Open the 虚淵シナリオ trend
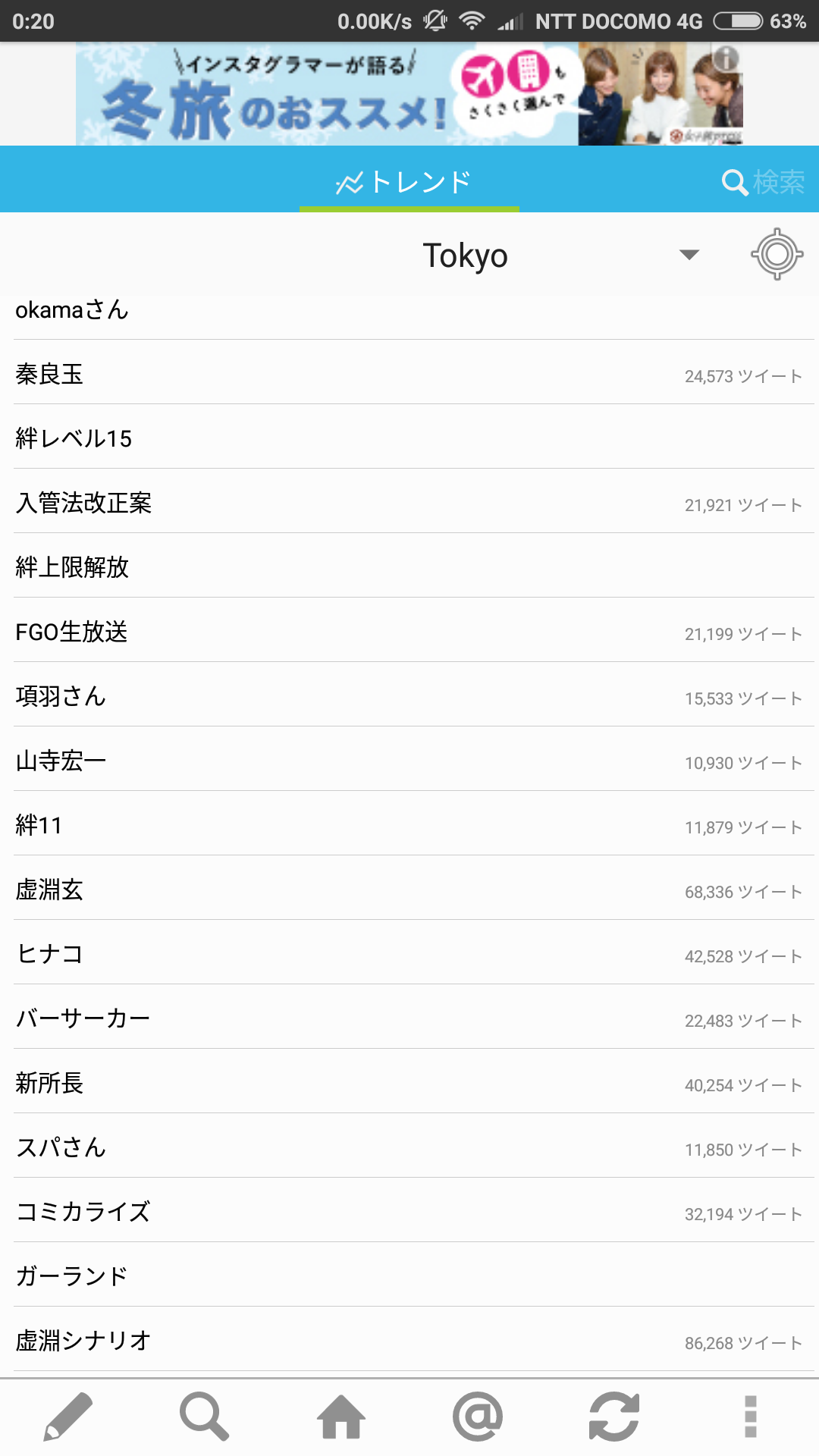 83,1341
